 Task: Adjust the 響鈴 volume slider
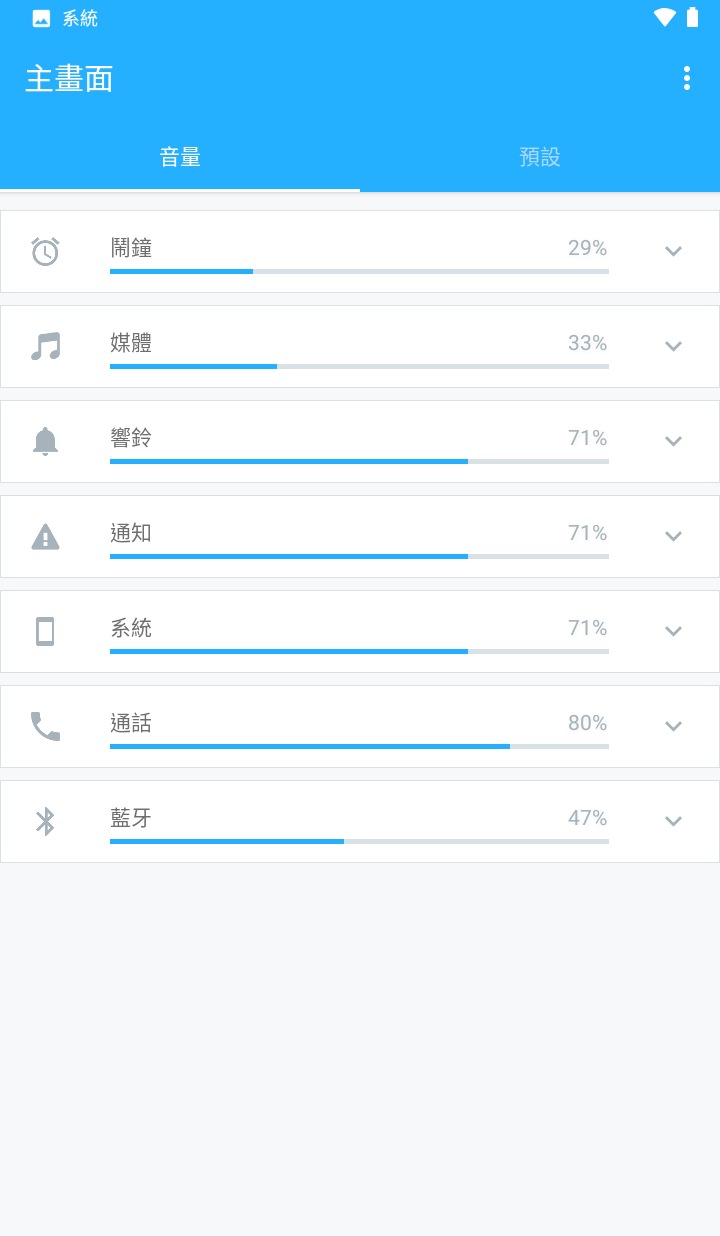click(x=359, y=461)
